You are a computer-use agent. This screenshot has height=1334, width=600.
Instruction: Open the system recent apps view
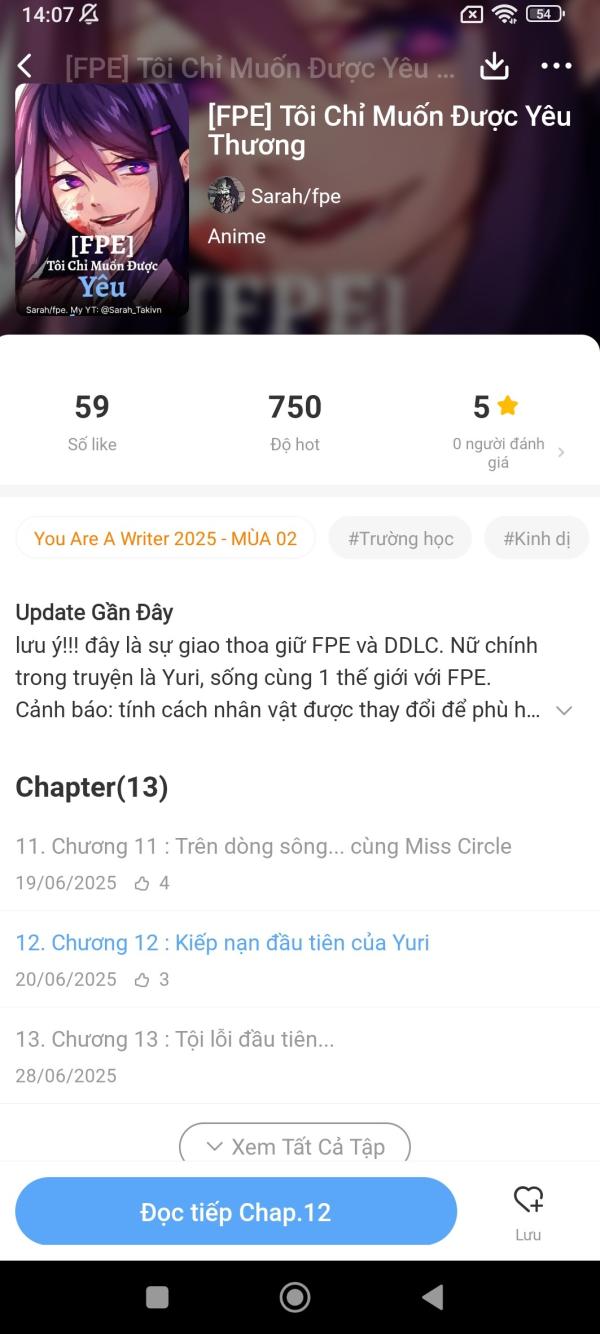point(157,1297)
